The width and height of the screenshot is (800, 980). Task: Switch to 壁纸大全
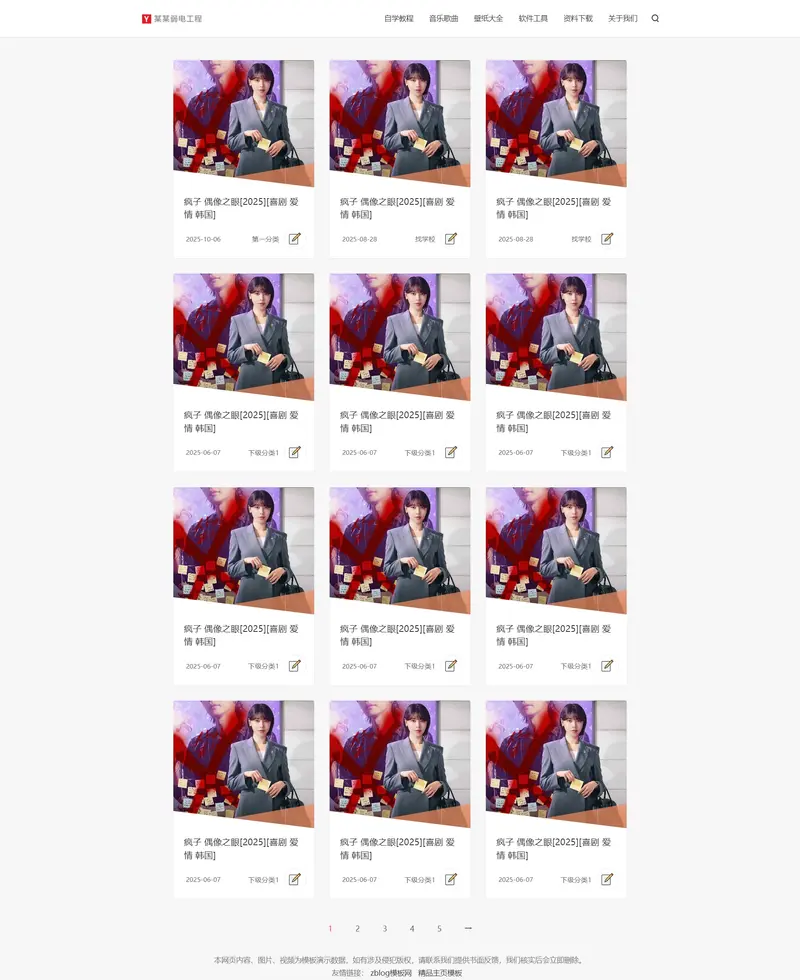[x=488, y=18]
